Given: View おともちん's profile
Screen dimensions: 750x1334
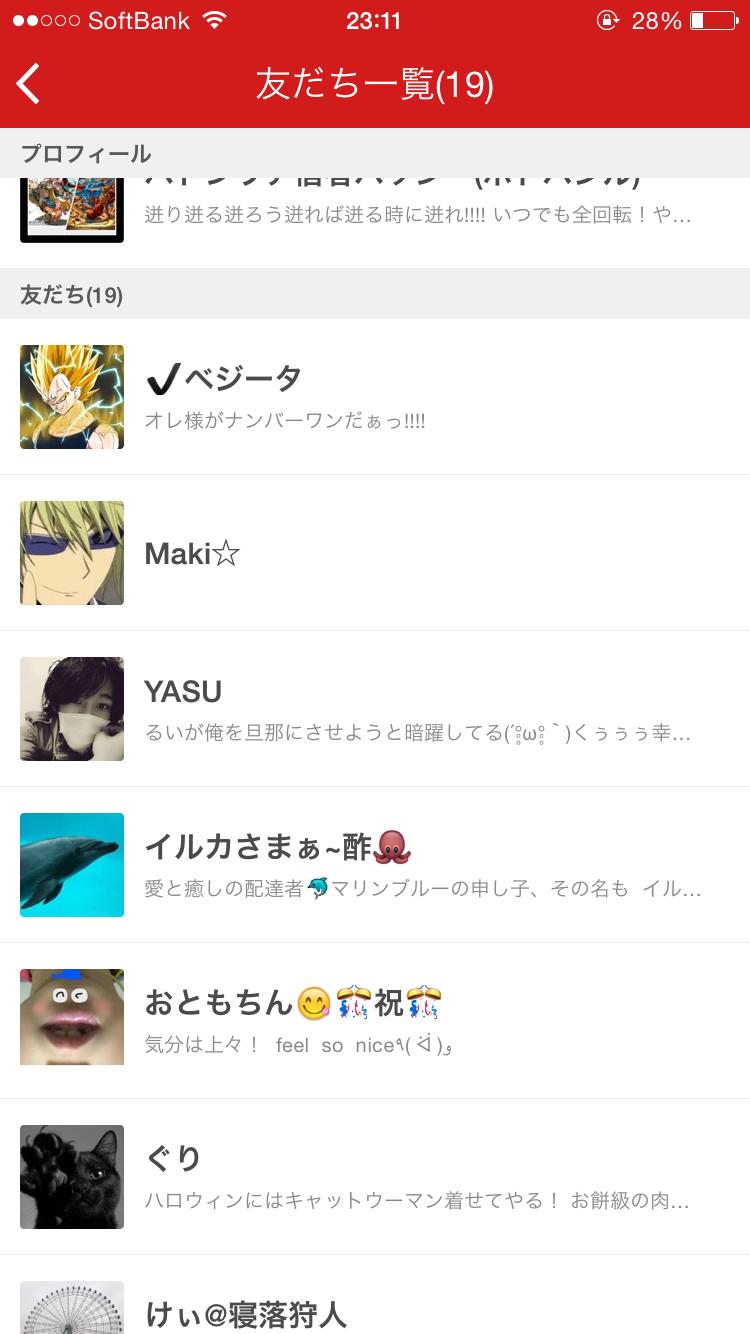Looking at the screenshot, I should [x=375, y=1021].
